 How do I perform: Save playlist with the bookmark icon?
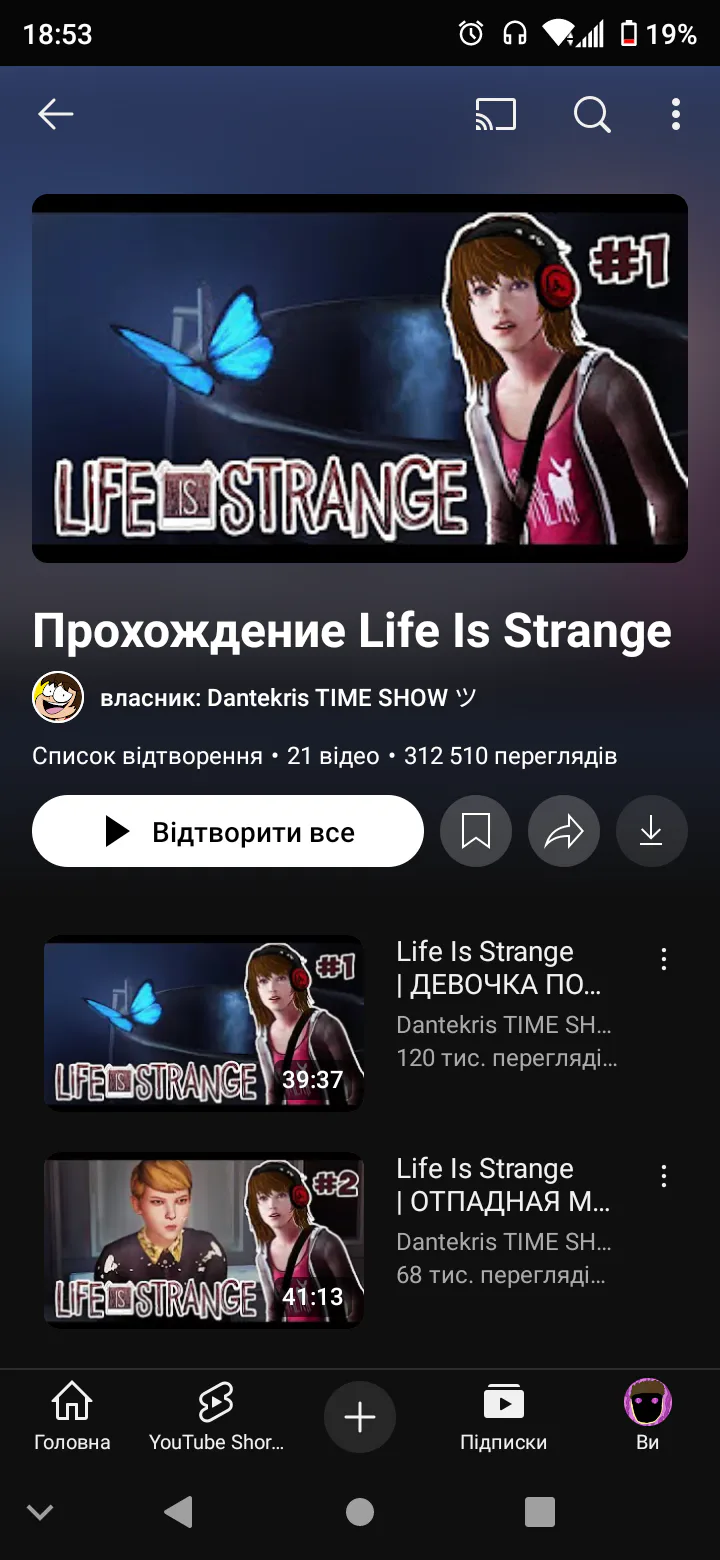476,831
